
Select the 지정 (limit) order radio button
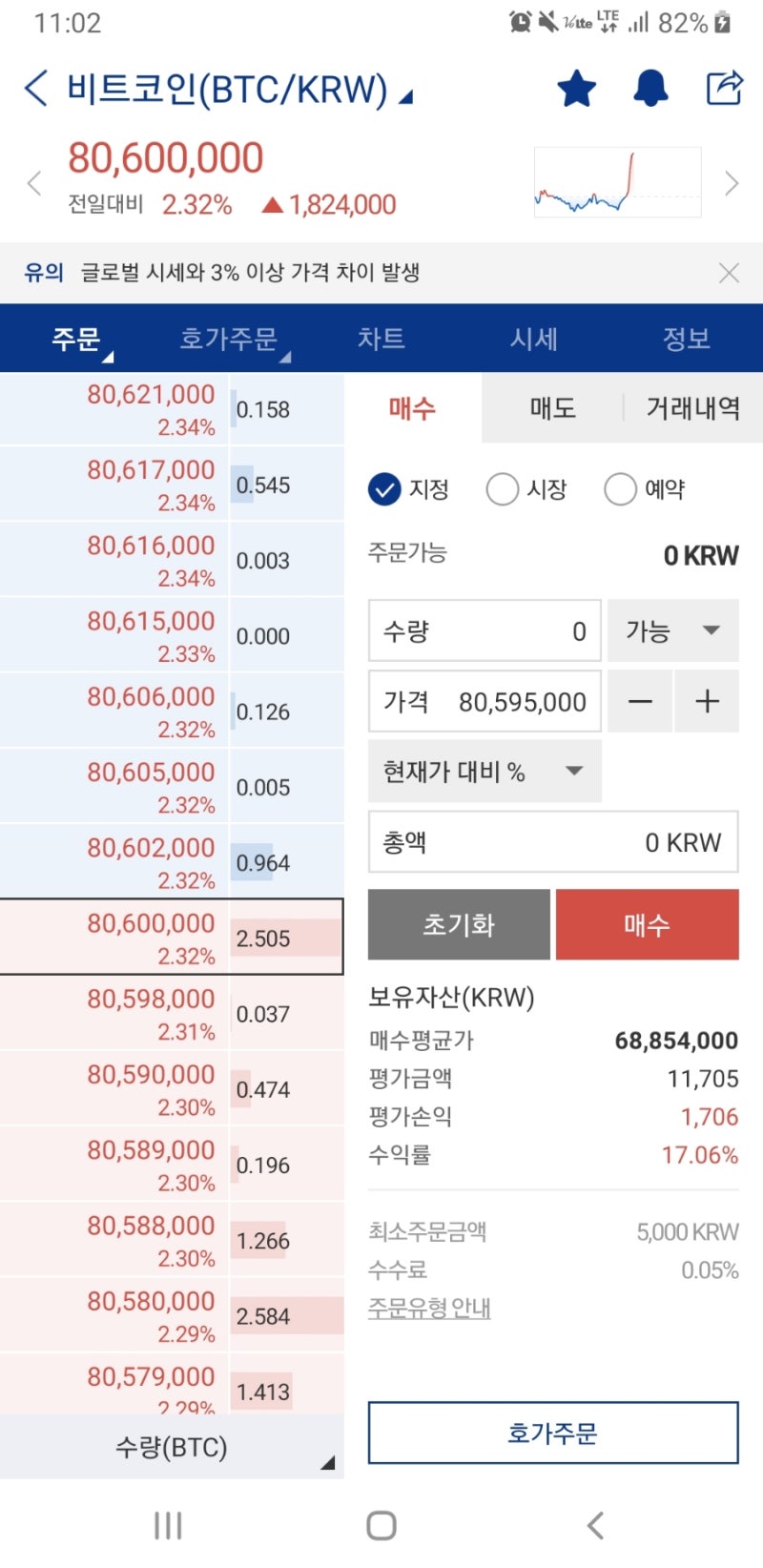(x=384, y=489)
